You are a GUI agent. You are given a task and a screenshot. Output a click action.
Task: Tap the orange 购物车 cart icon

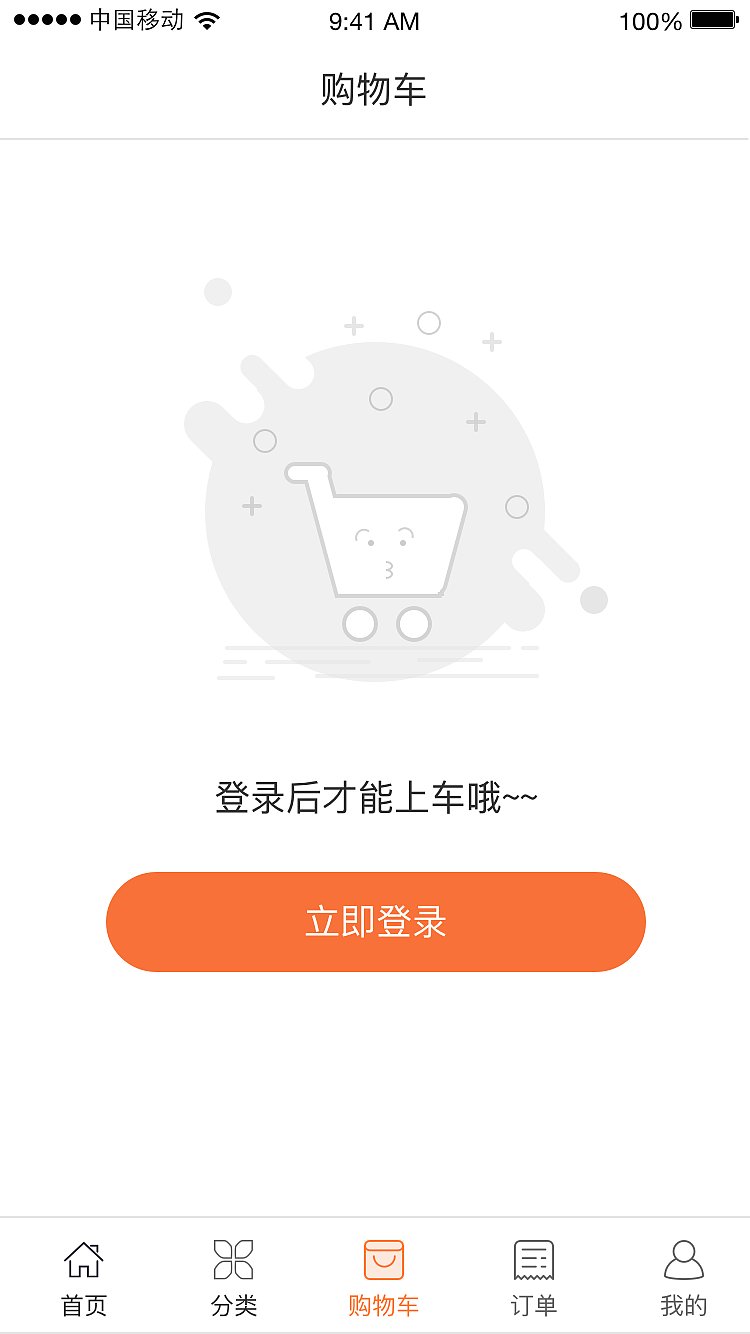click(382, 1258)
